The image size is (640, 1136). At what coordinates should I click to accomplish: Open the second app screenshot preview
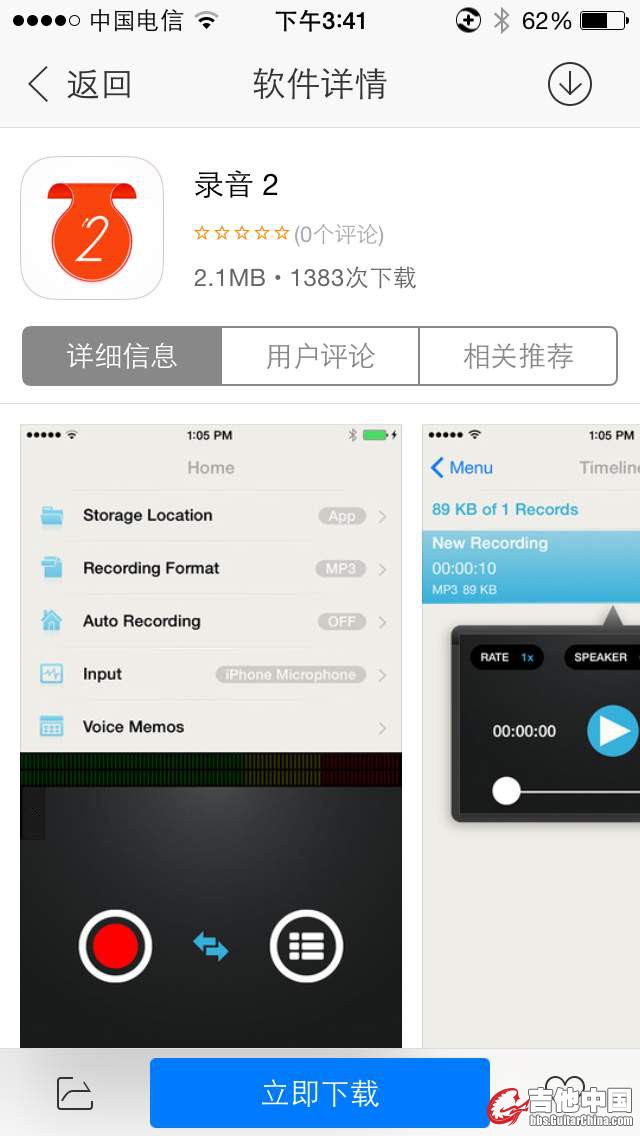tap(531, 735)
